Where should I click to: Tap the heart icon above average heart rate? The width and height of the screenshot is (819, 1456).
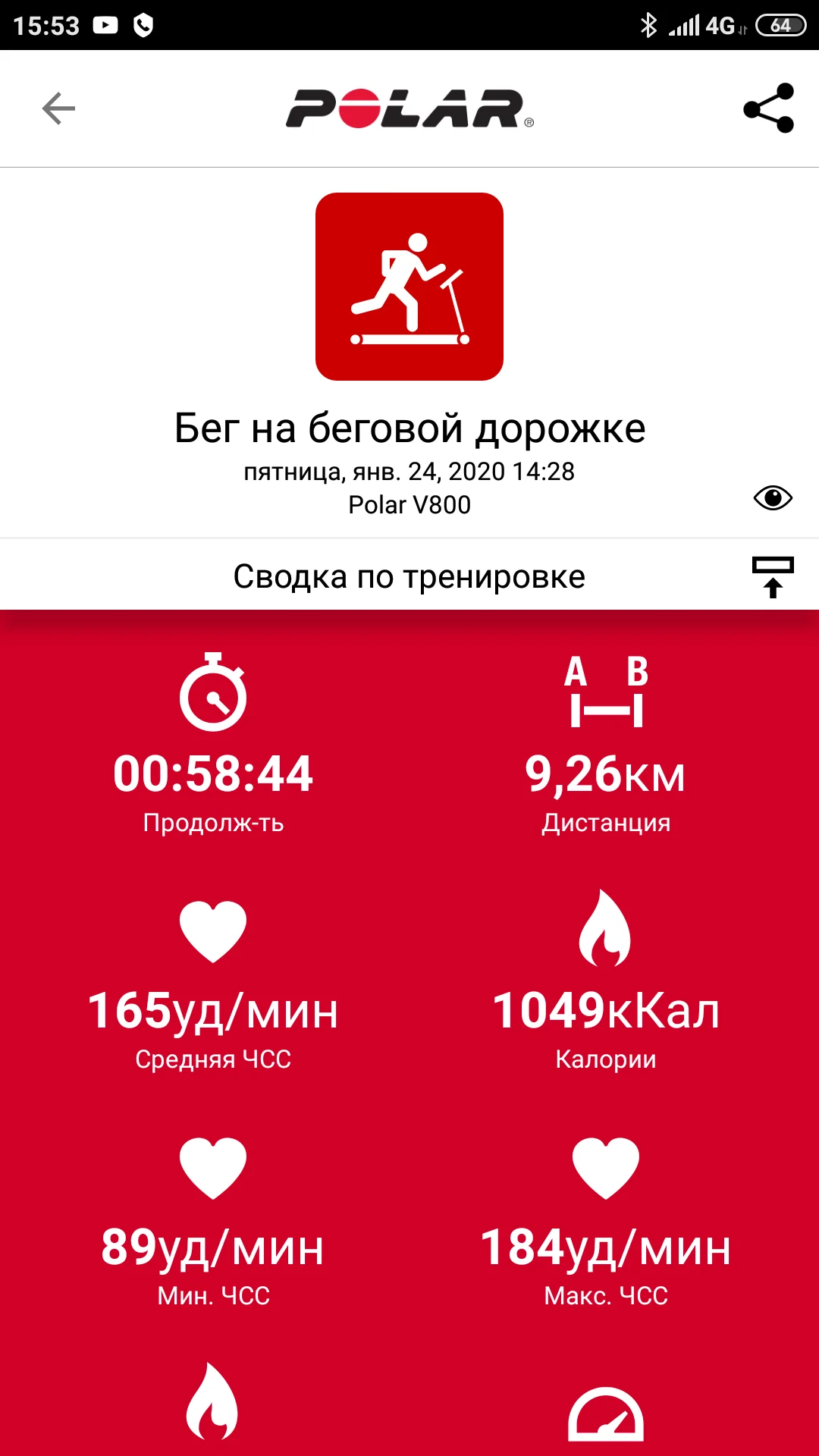(215, 931)
